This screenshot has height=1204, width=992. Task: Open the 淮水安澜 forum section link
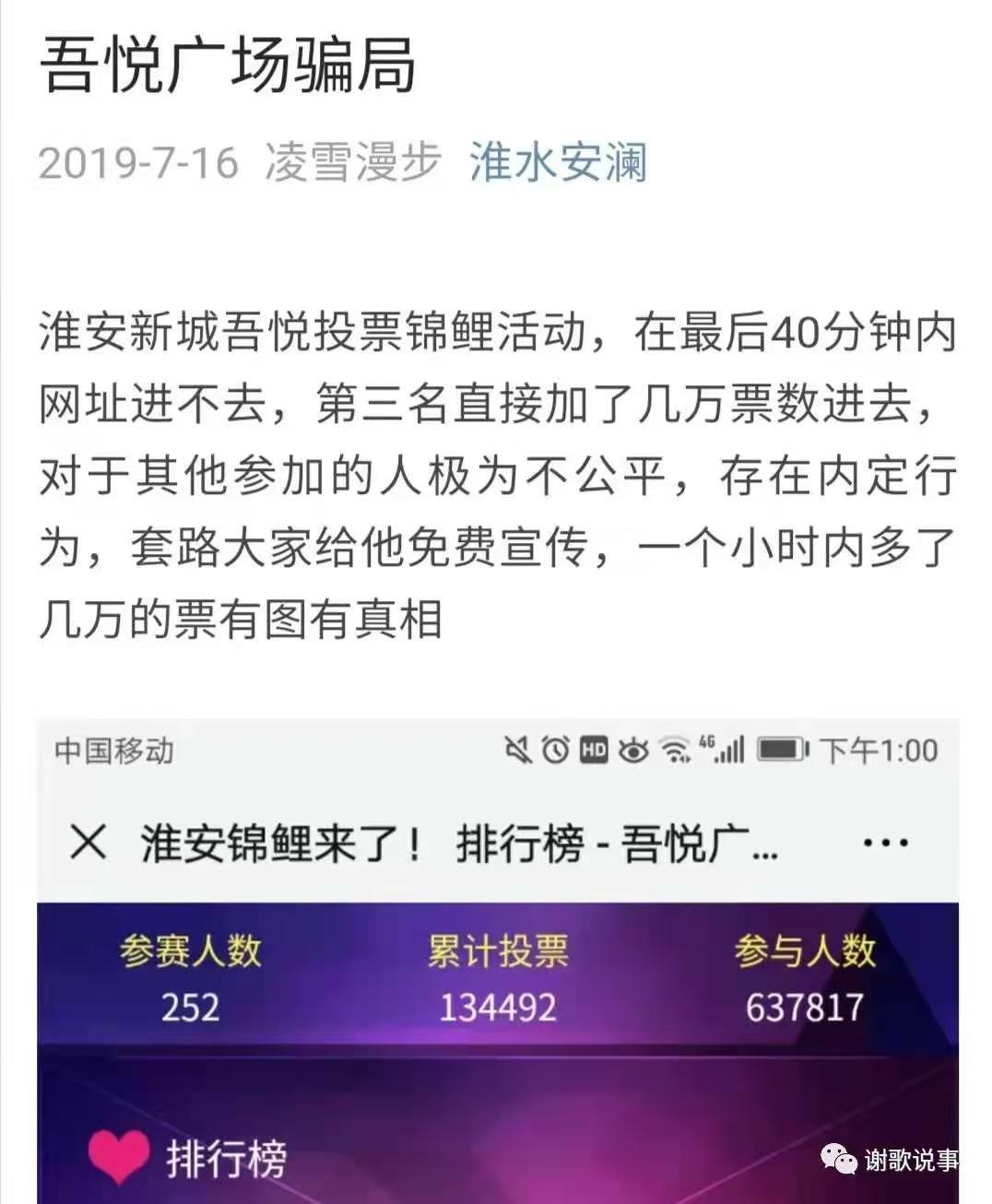[x=558, y=163]
